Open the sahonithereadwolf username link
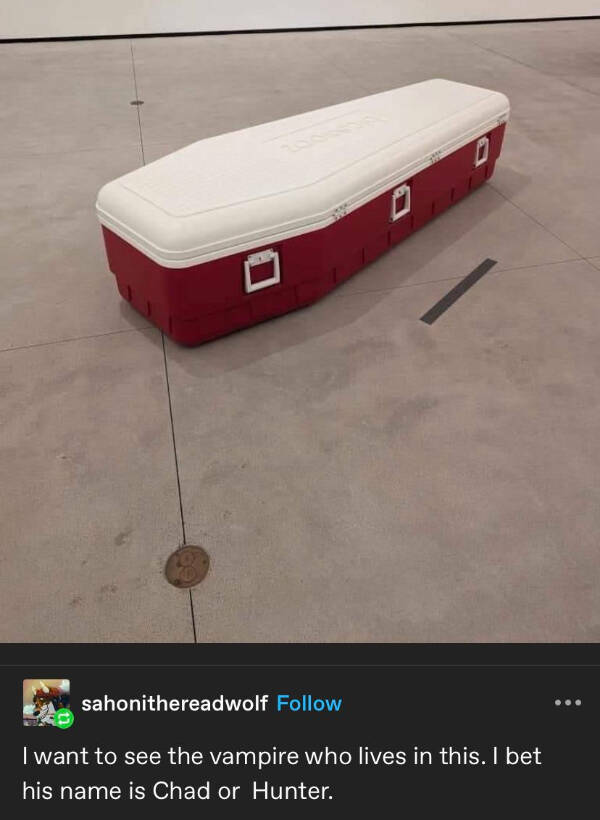The height and width of the screenshot is (820, 600). click(174, 703)
